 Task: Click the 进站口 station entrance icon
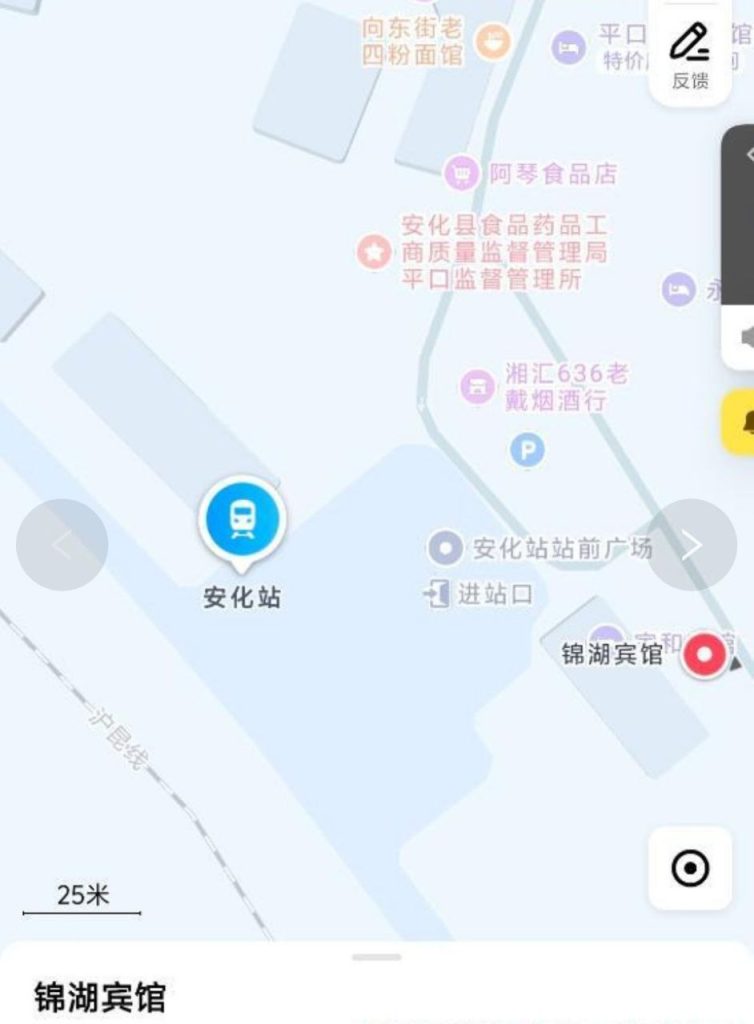click(x=436, y=592)
